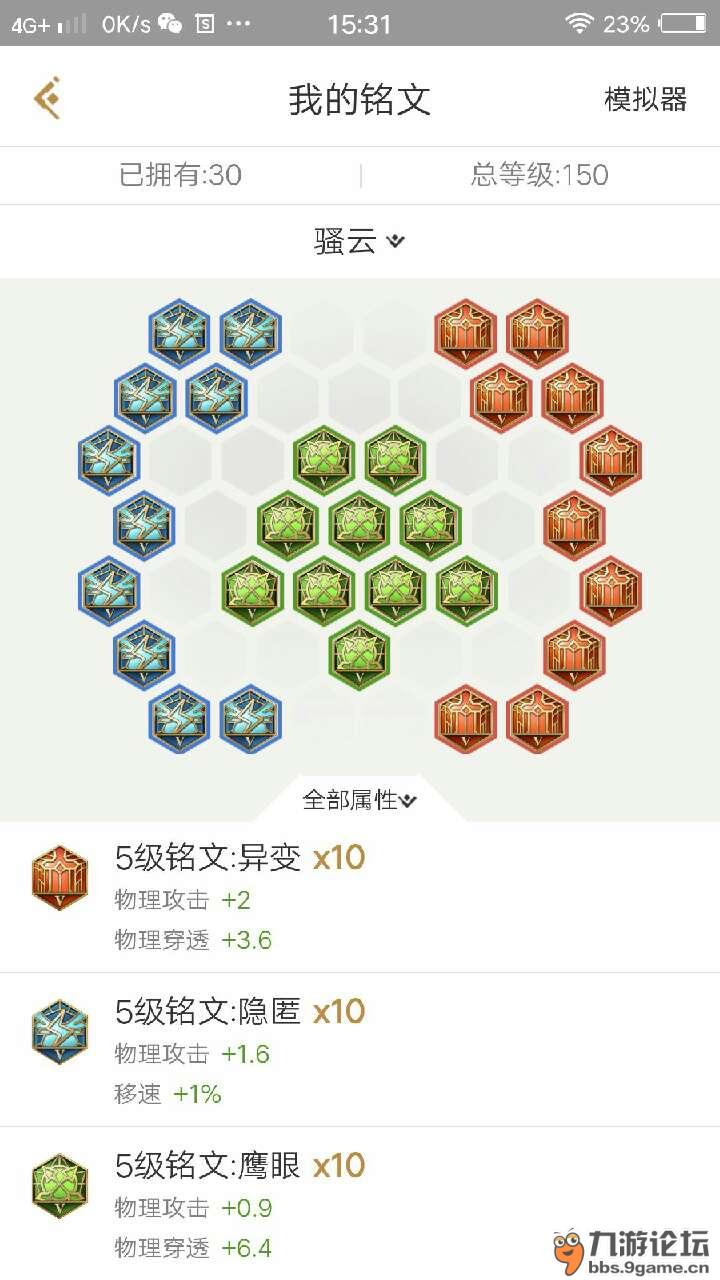
Task: Expand the 骚云 rune page dropdown
Action: [x=360, y=241]
